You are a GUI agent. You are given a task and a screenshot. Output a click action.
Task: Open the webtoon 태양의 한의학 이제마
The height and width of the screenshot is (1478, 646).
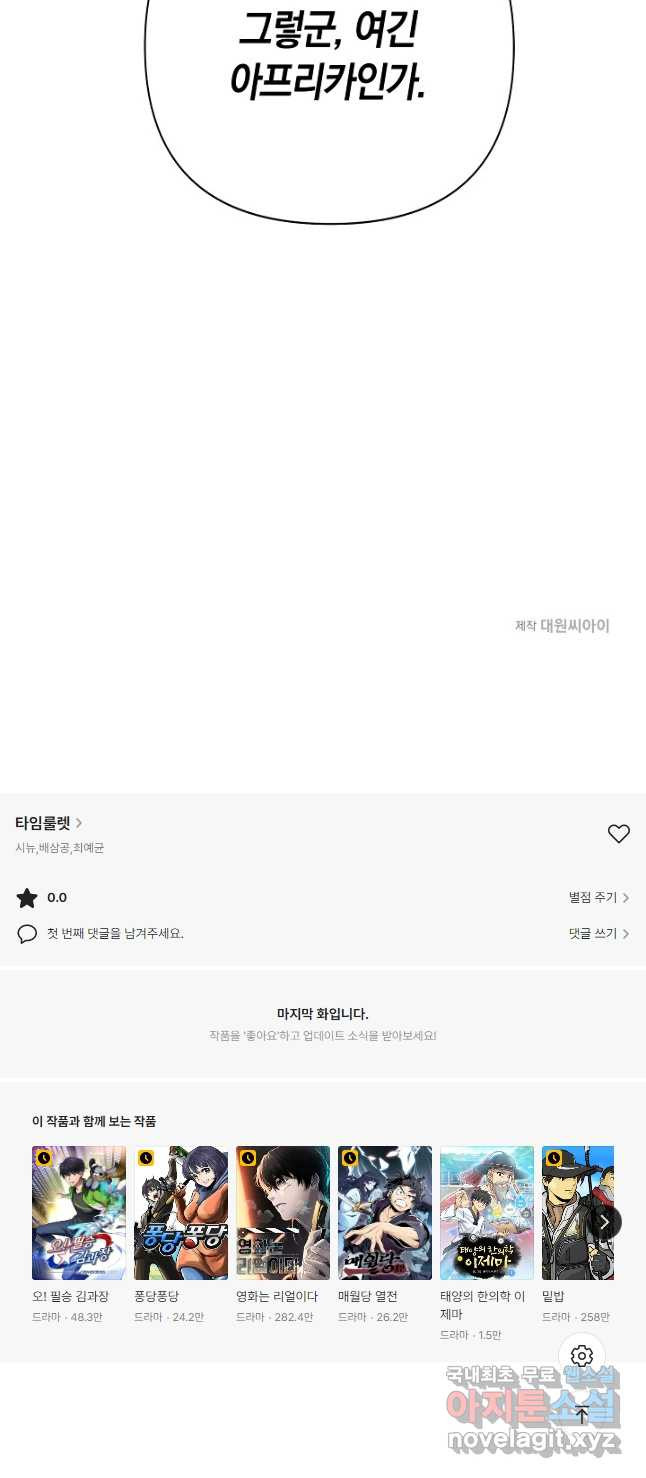click(x=487, y=1213)
